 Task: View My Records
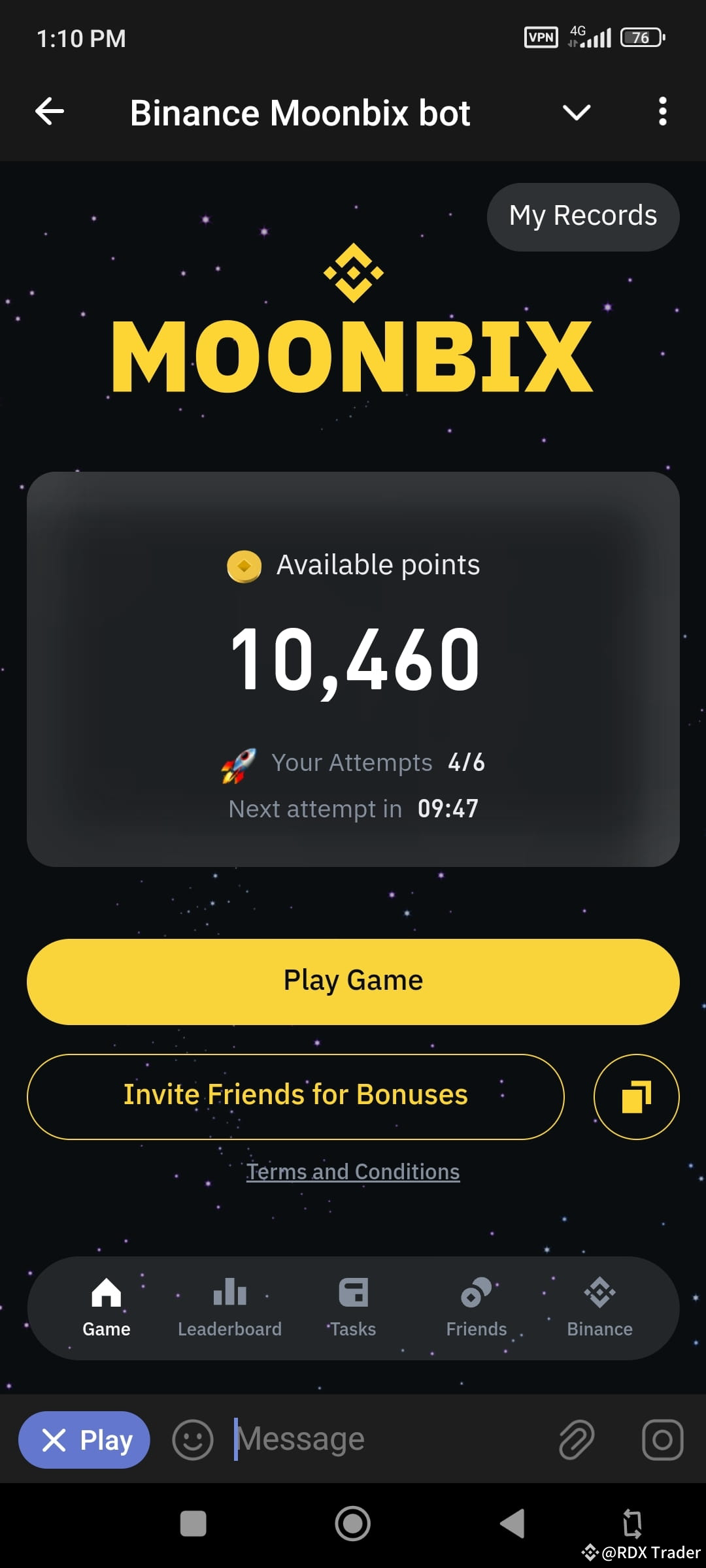click(582, 216)
